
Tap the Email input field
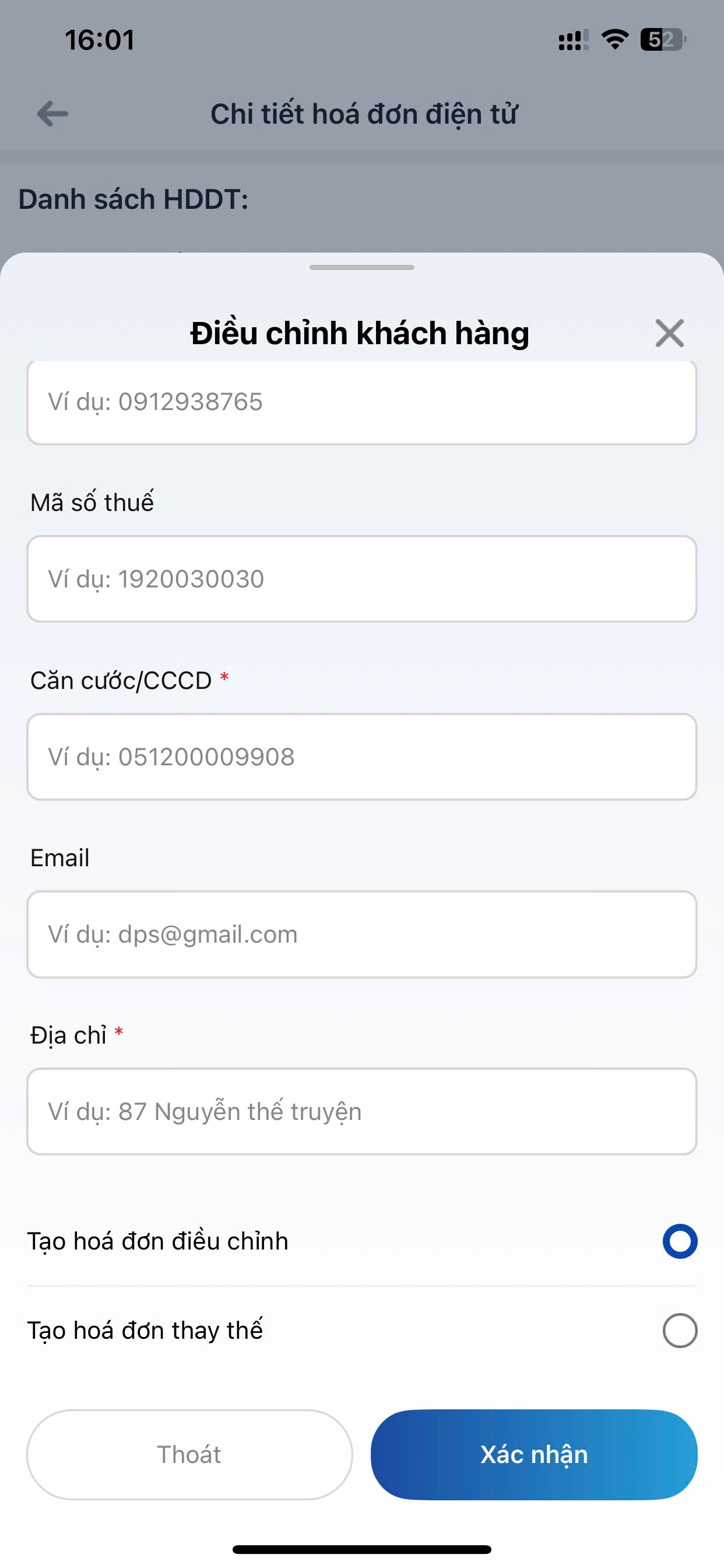(361, 935)
